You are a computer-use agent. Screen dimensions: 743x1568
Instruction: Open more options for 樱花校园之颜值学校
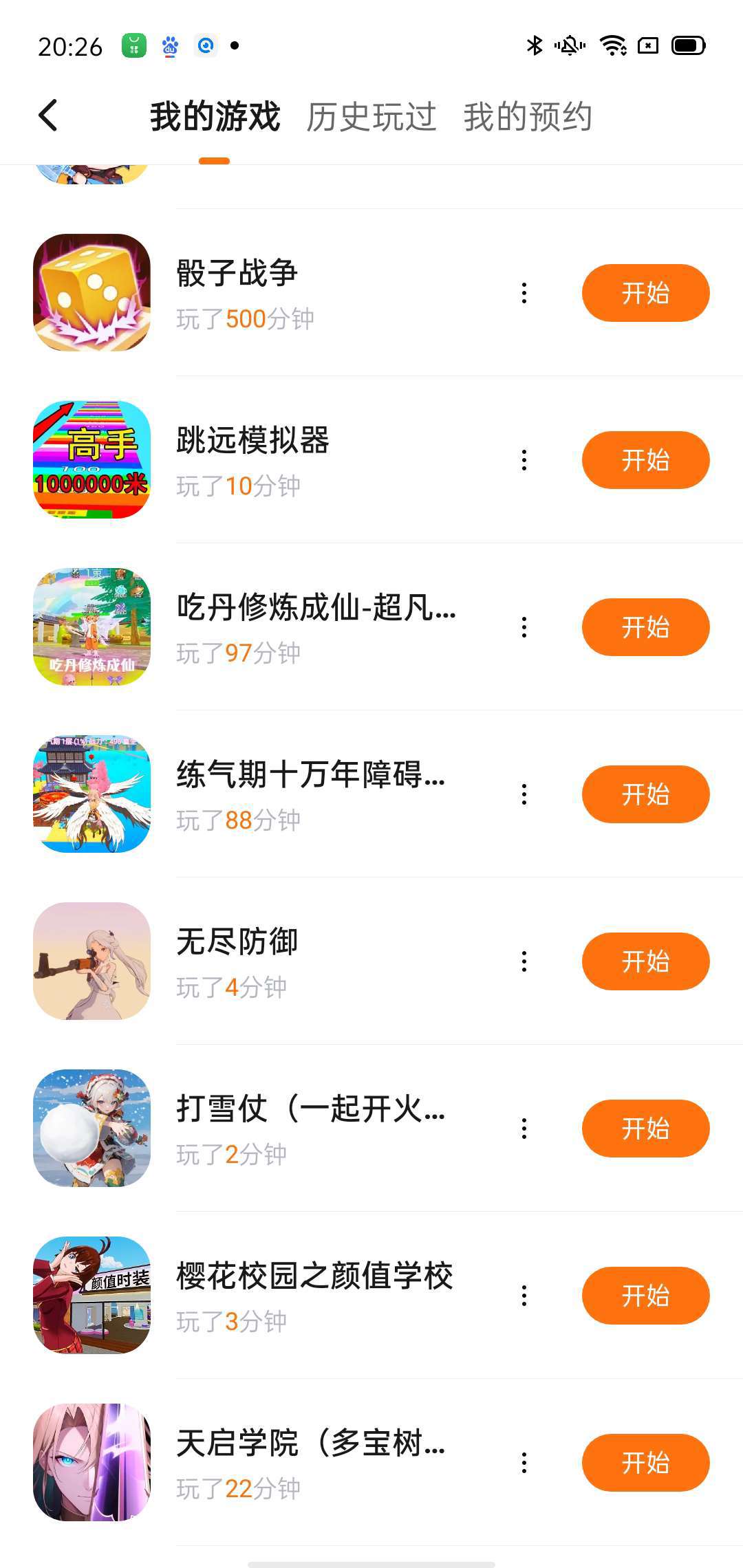click(524, 1296)
